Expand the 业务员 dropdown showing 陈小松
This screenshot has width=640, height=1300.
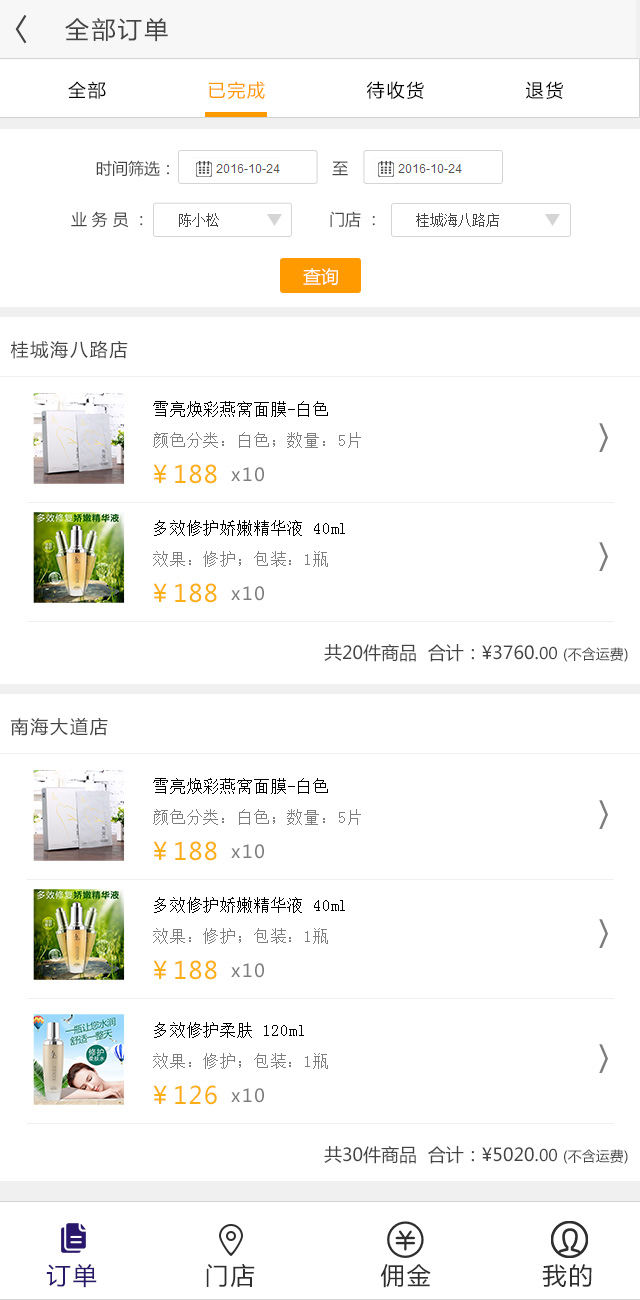222,220
